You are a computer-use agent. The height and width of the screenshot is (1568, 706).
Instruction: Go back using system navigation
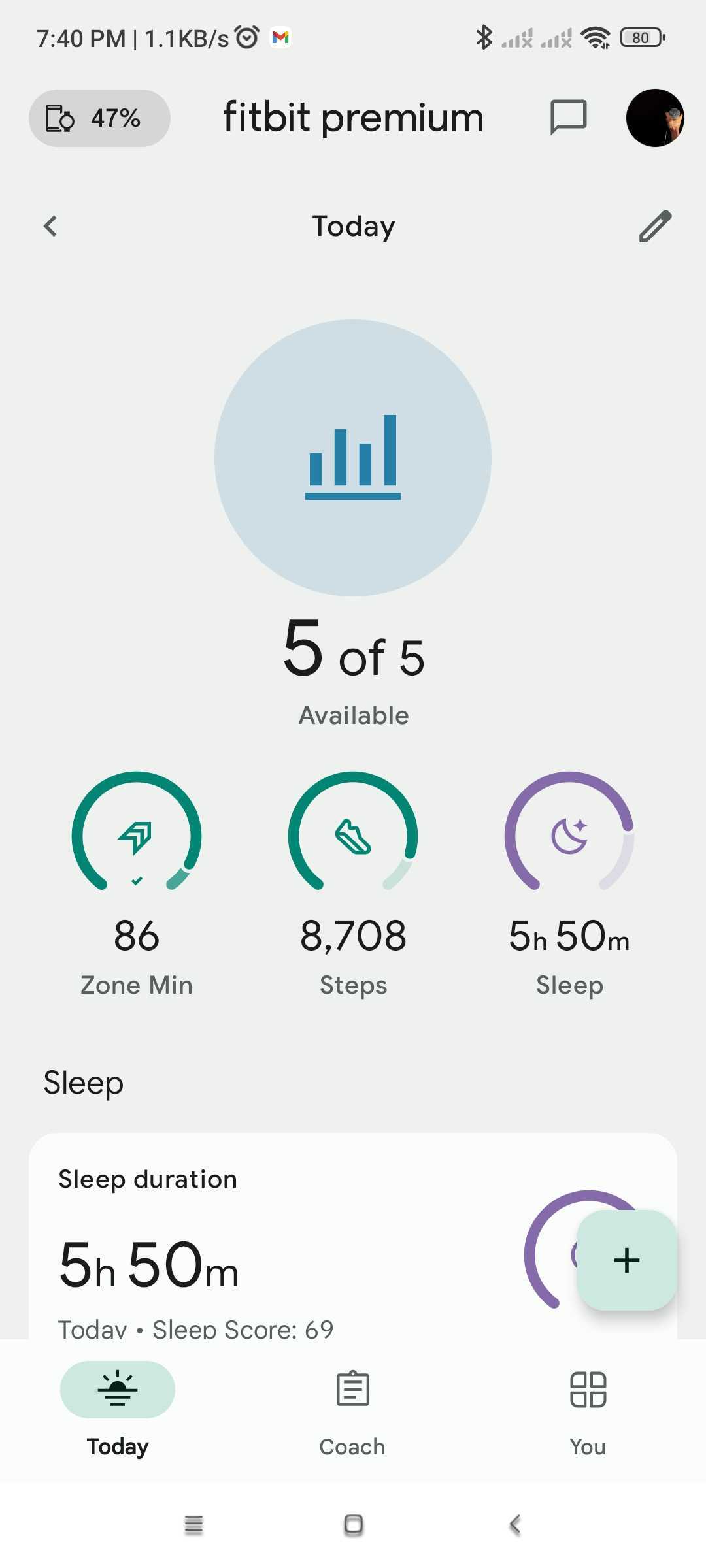pyautogui.click(x=515, y=1525)
